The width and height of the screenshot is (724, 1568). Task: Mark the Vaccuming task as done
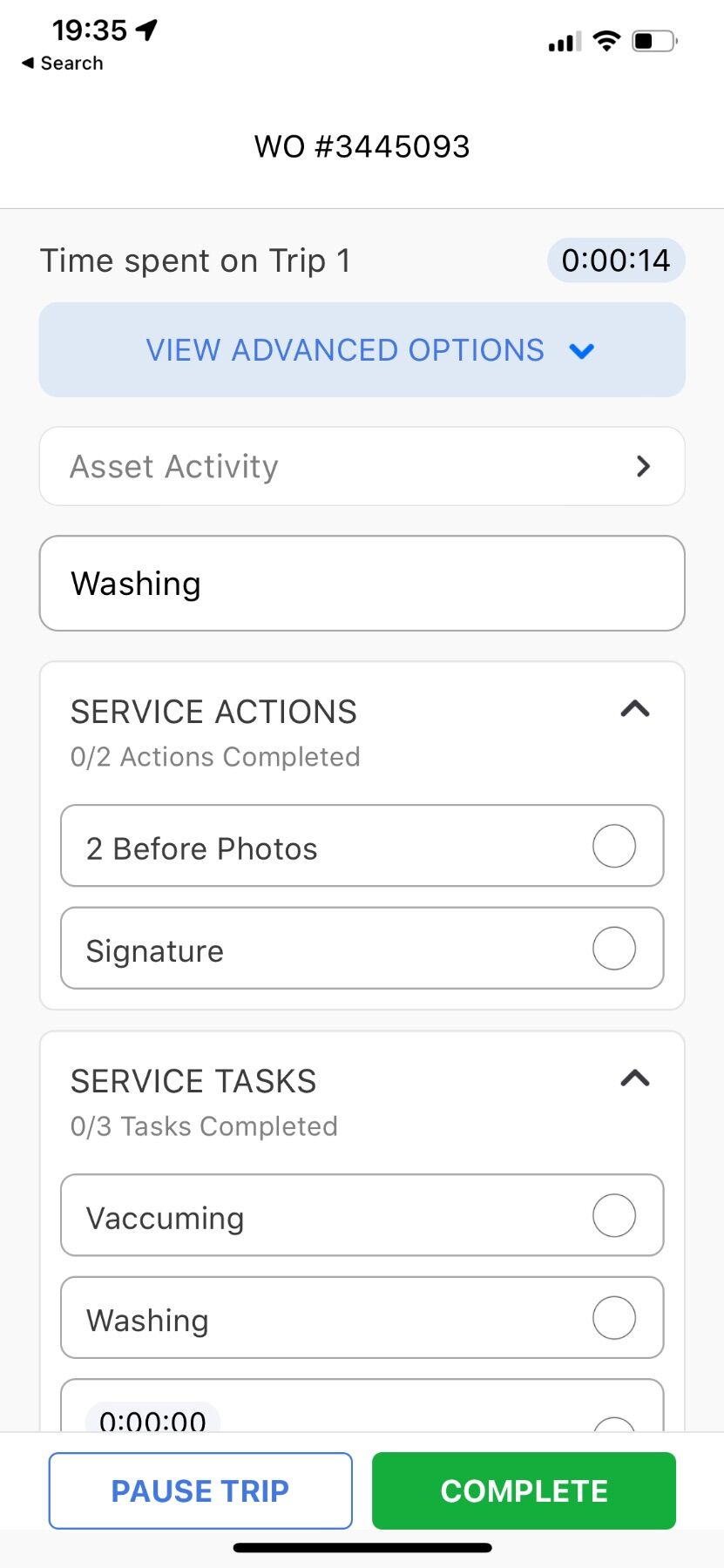[x=613, y=1215]
